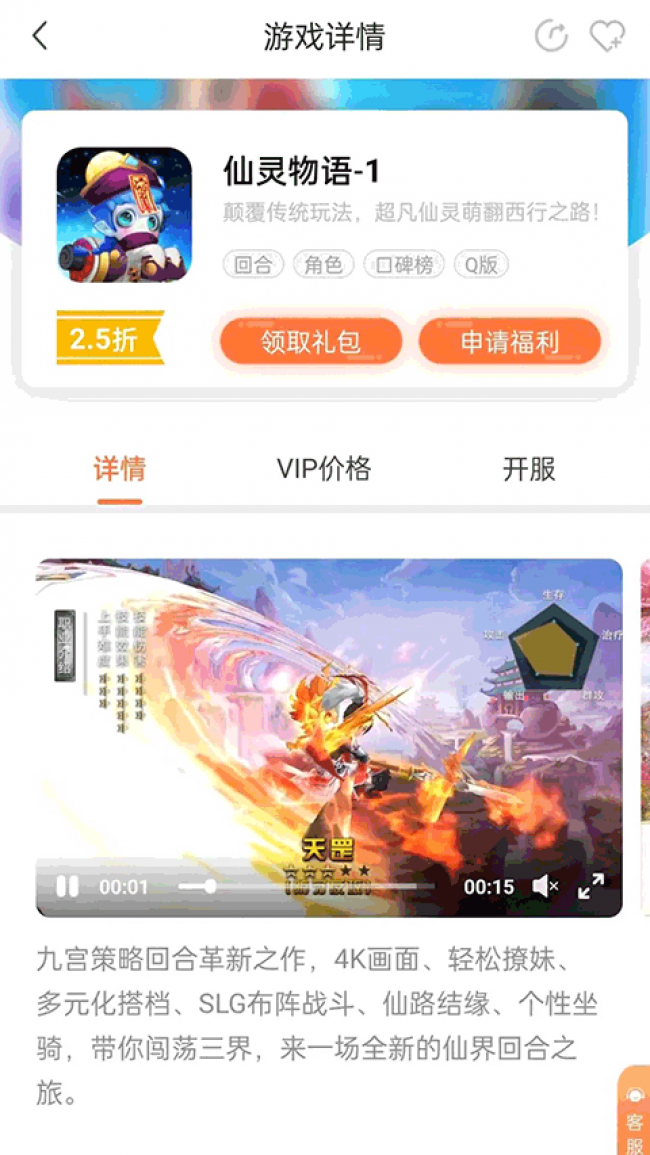The width and height of the screenshot is (650, 1155).
Task: Tap the 申请福利 button
Action: coord(509,342)
